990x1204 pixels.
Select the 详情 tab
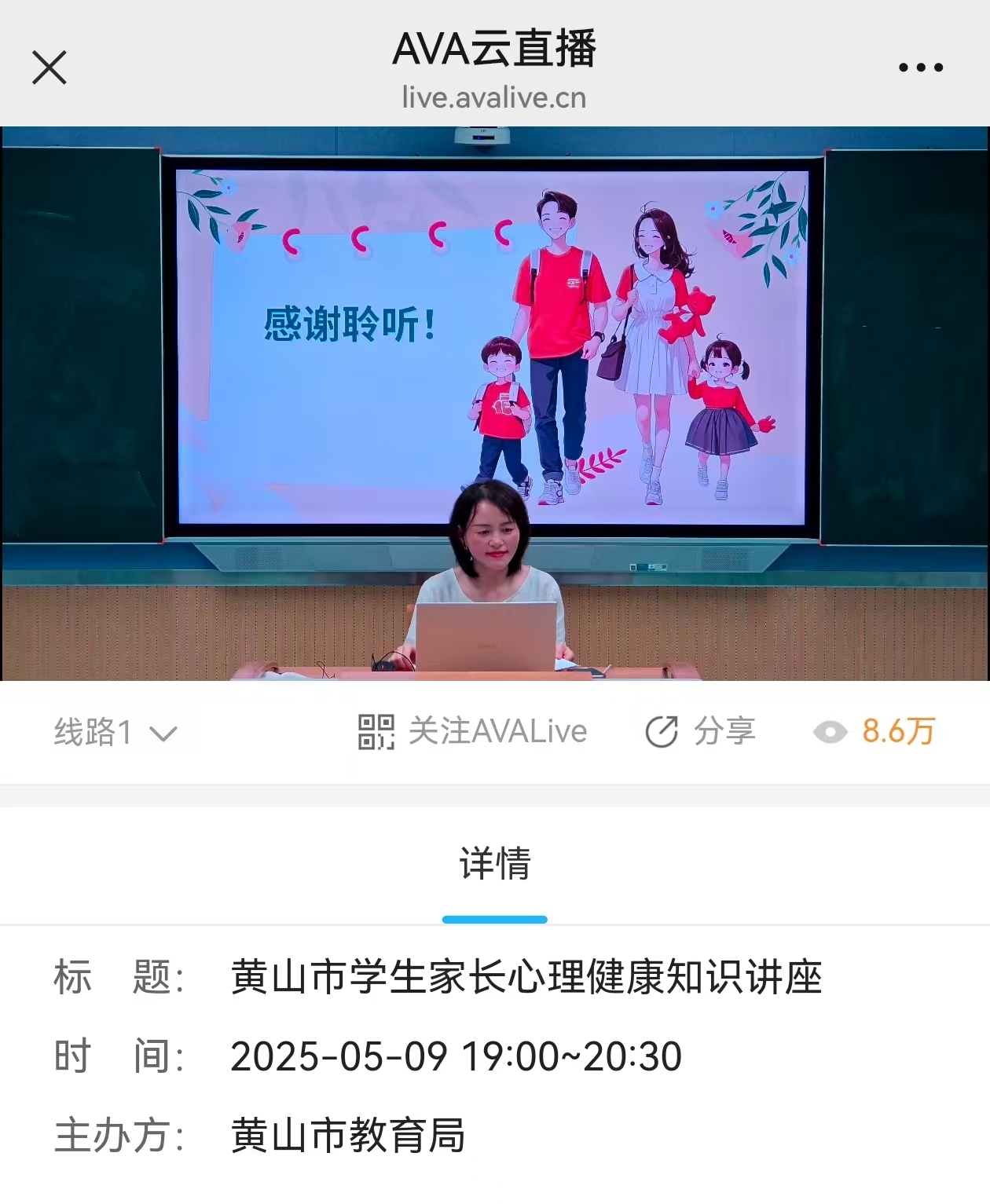coord(495,865)
